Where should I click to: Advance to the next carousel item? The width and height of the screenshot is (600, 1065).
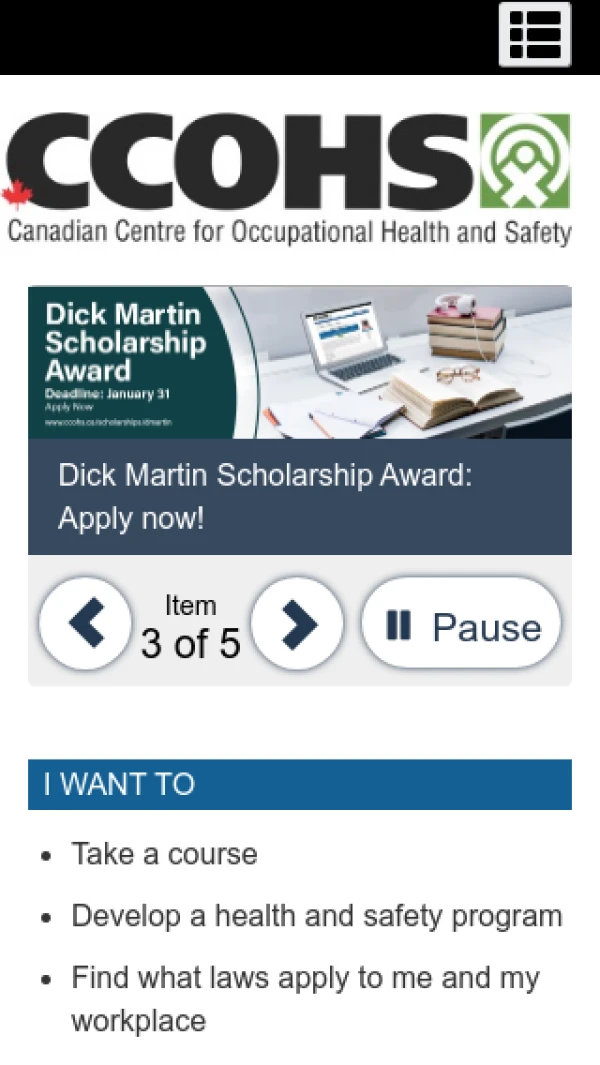pyautogui.click(x=297, y=624)
